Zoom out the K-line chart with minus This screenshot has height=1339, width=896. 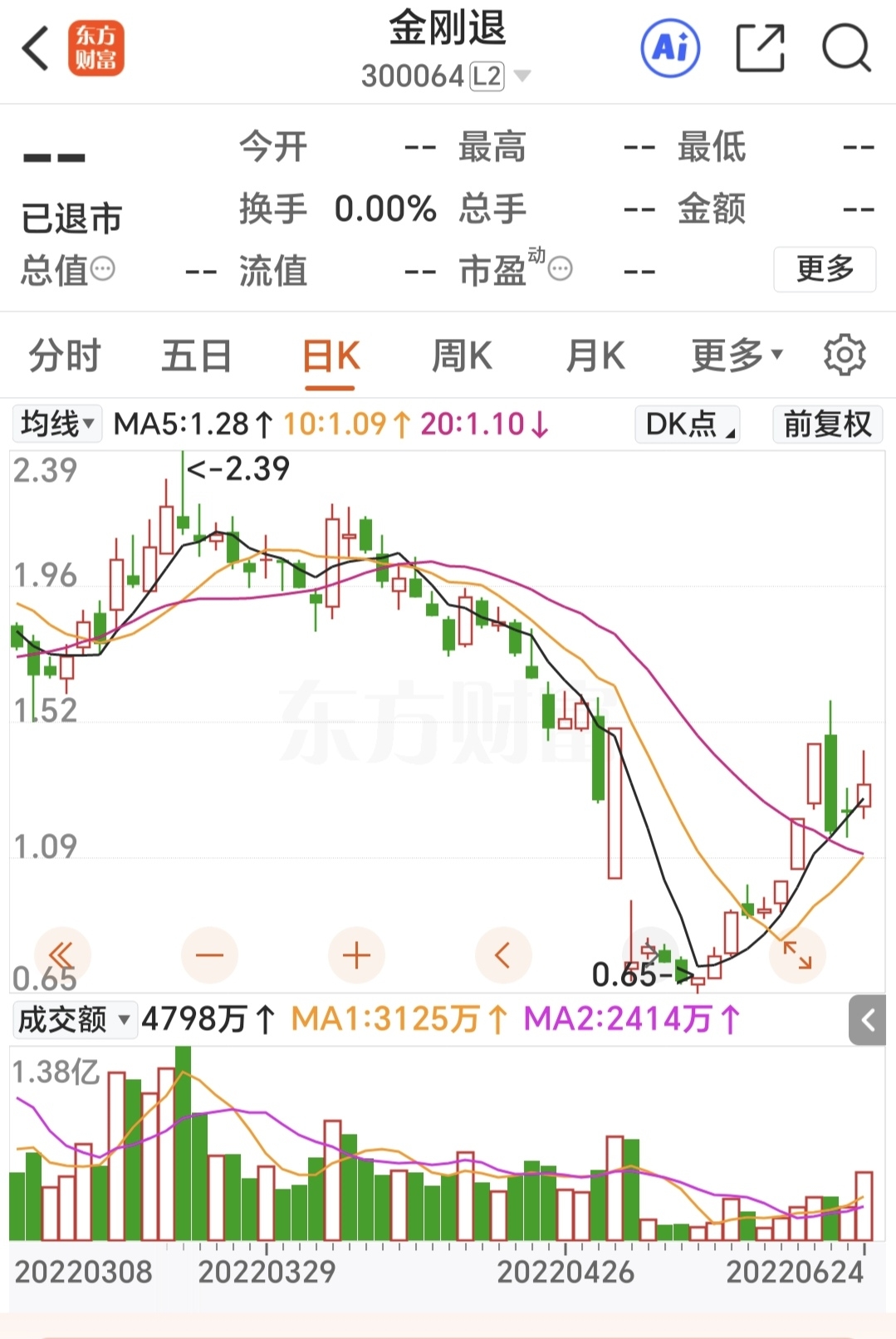click(209, 955)
